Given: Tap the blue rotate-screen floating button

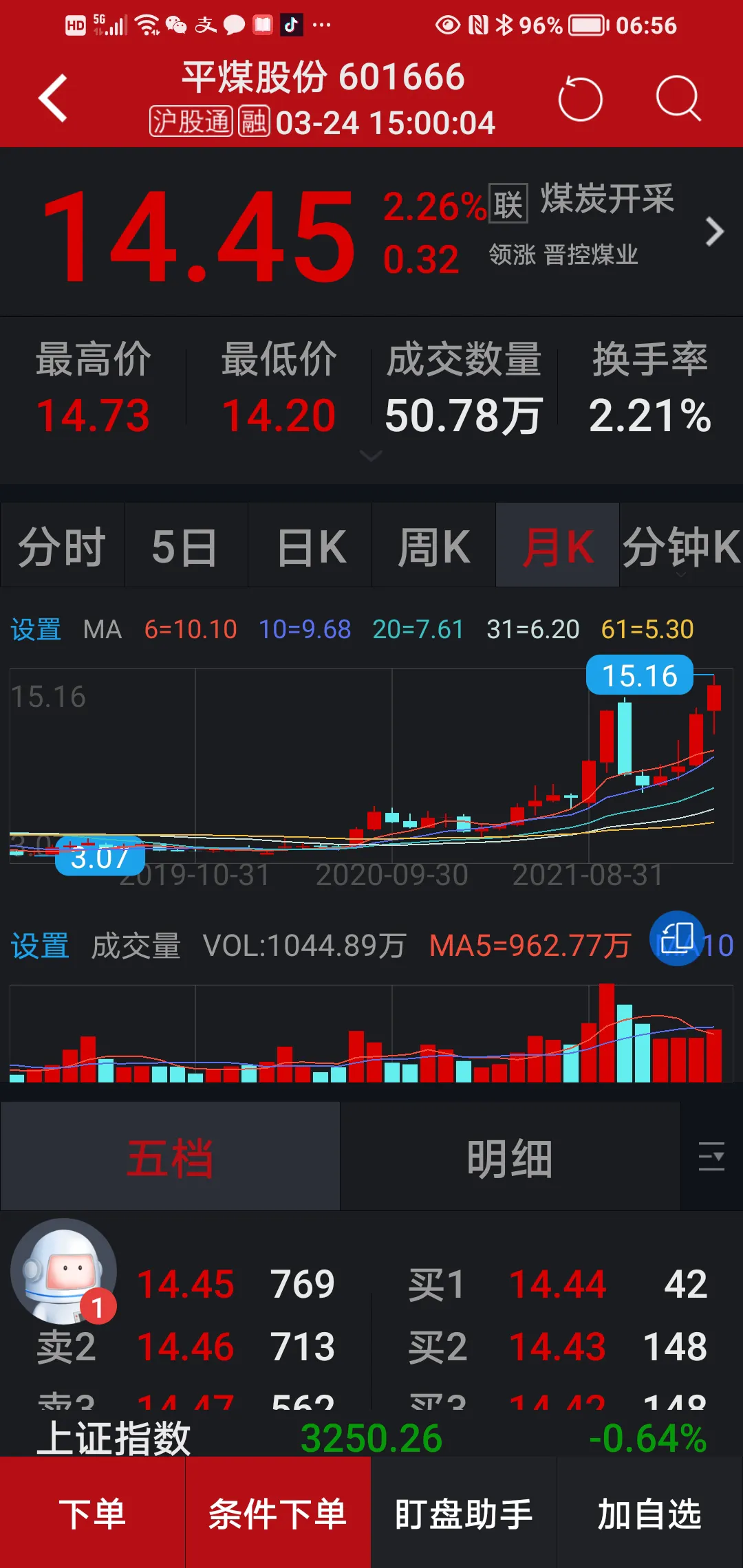Looking at the screenshot, I should click(677, 939).
